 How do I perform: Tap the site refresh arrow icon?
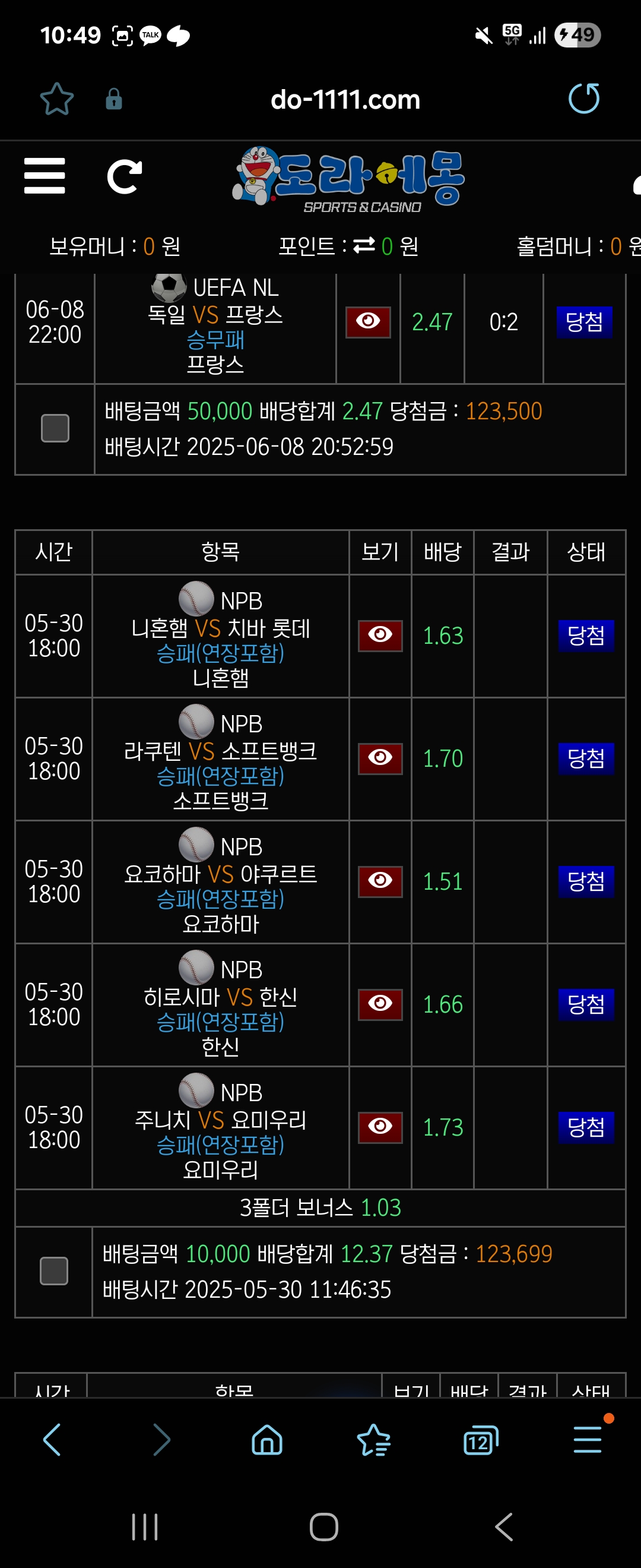[x=125, y=176]
